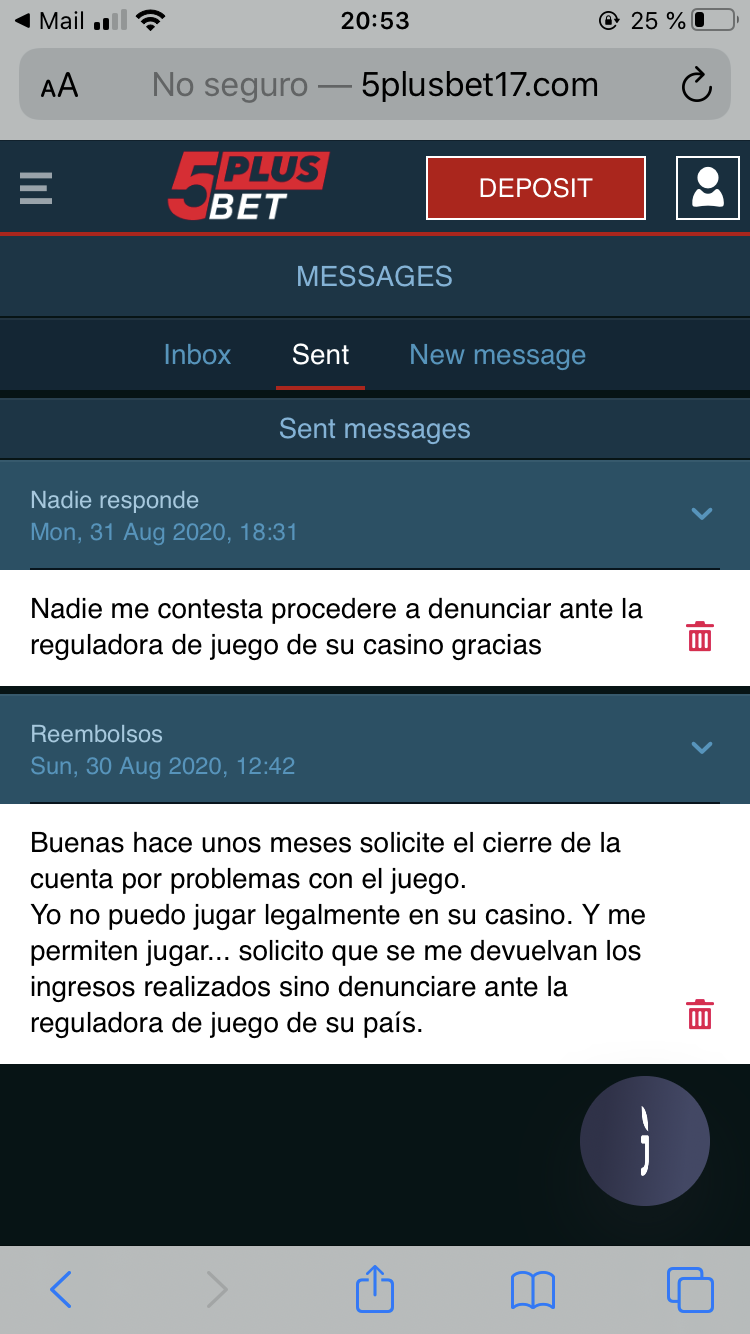Open the user account profile icon
Viewport: 750px width, 1334px height.
click(707, 188)
